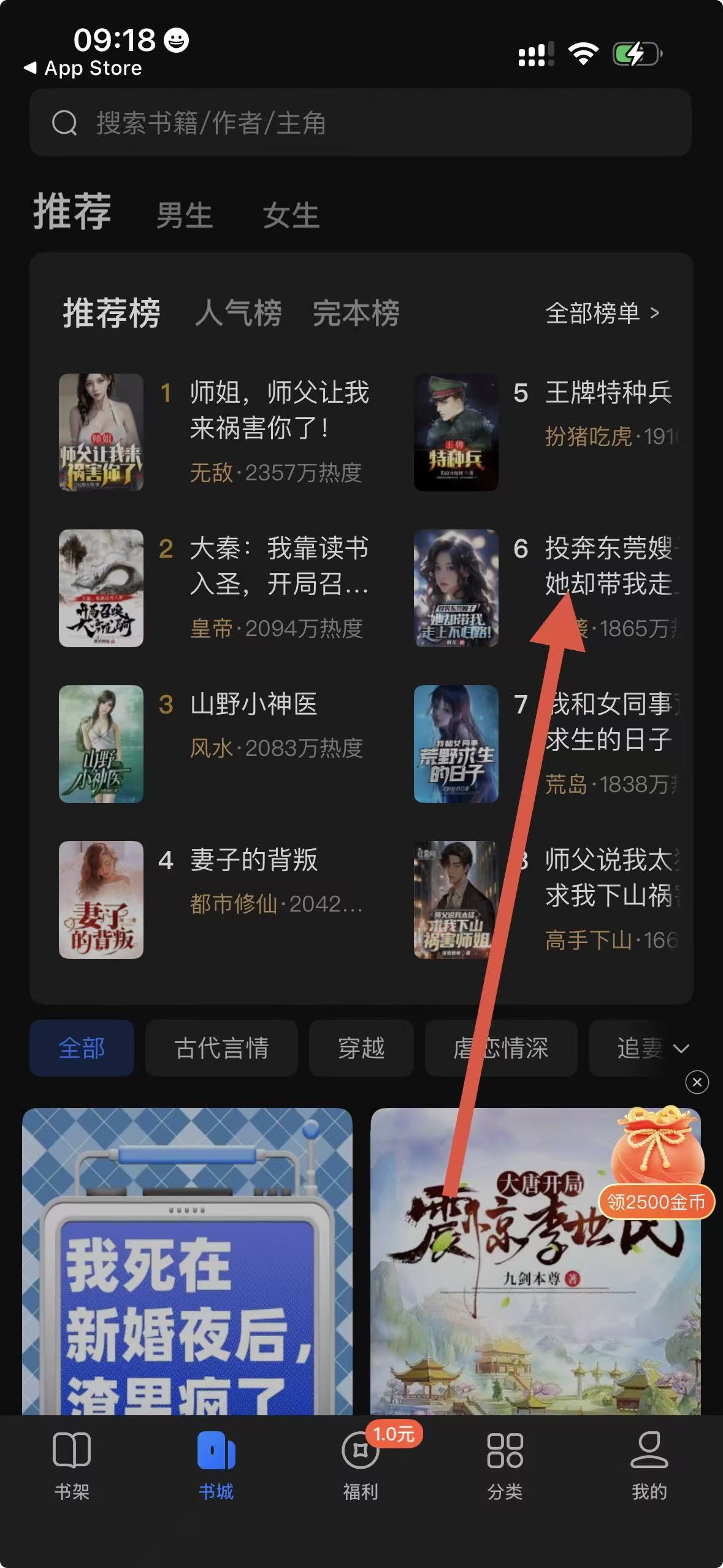Switch to the 女生 tab
Screen dimensions: 723x1568
pyautogui.click(x=291, y=216)
